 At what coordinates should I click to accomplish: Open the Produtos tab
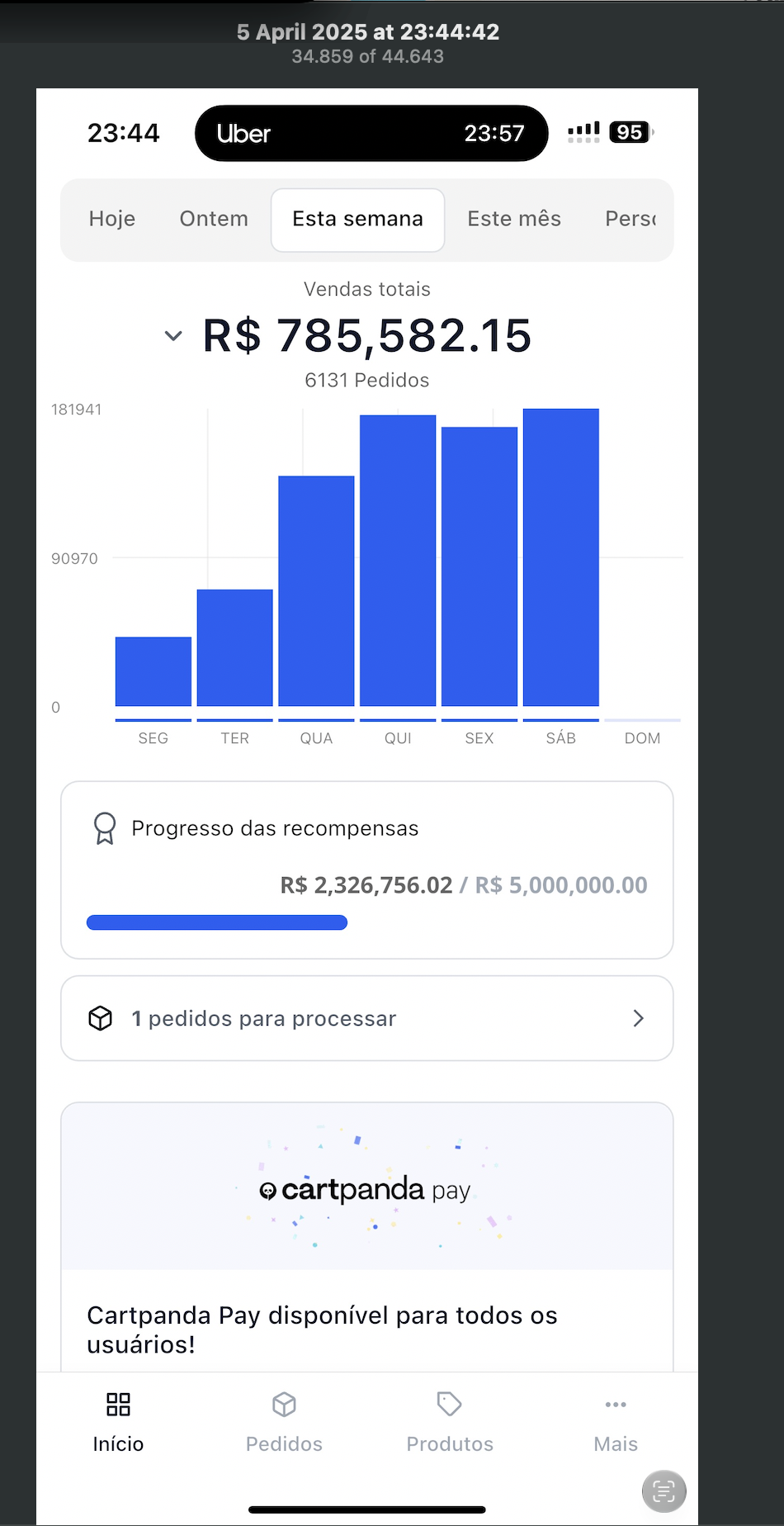[x=450, y=1422]
